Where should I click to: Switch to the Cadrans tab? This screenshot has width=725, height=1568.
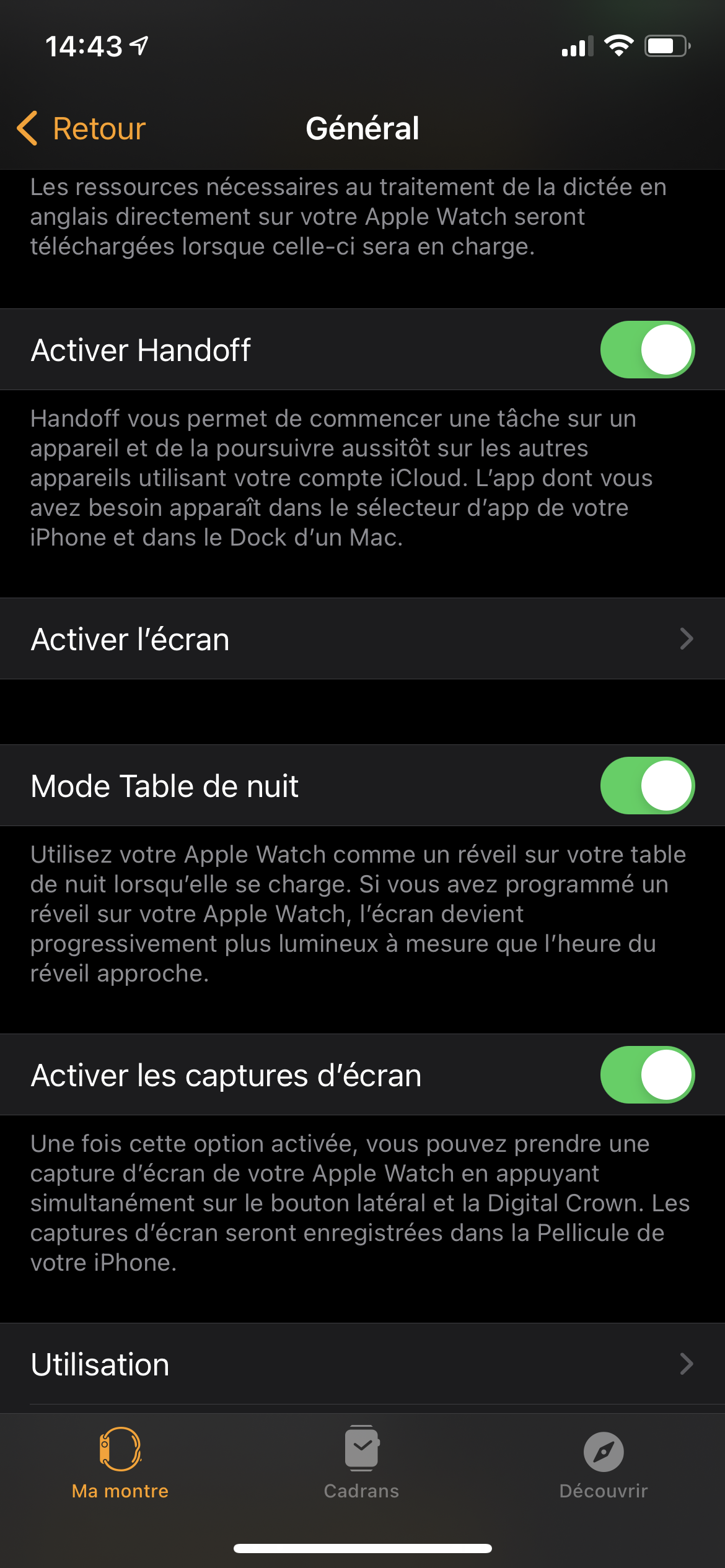coord(362,1464)
